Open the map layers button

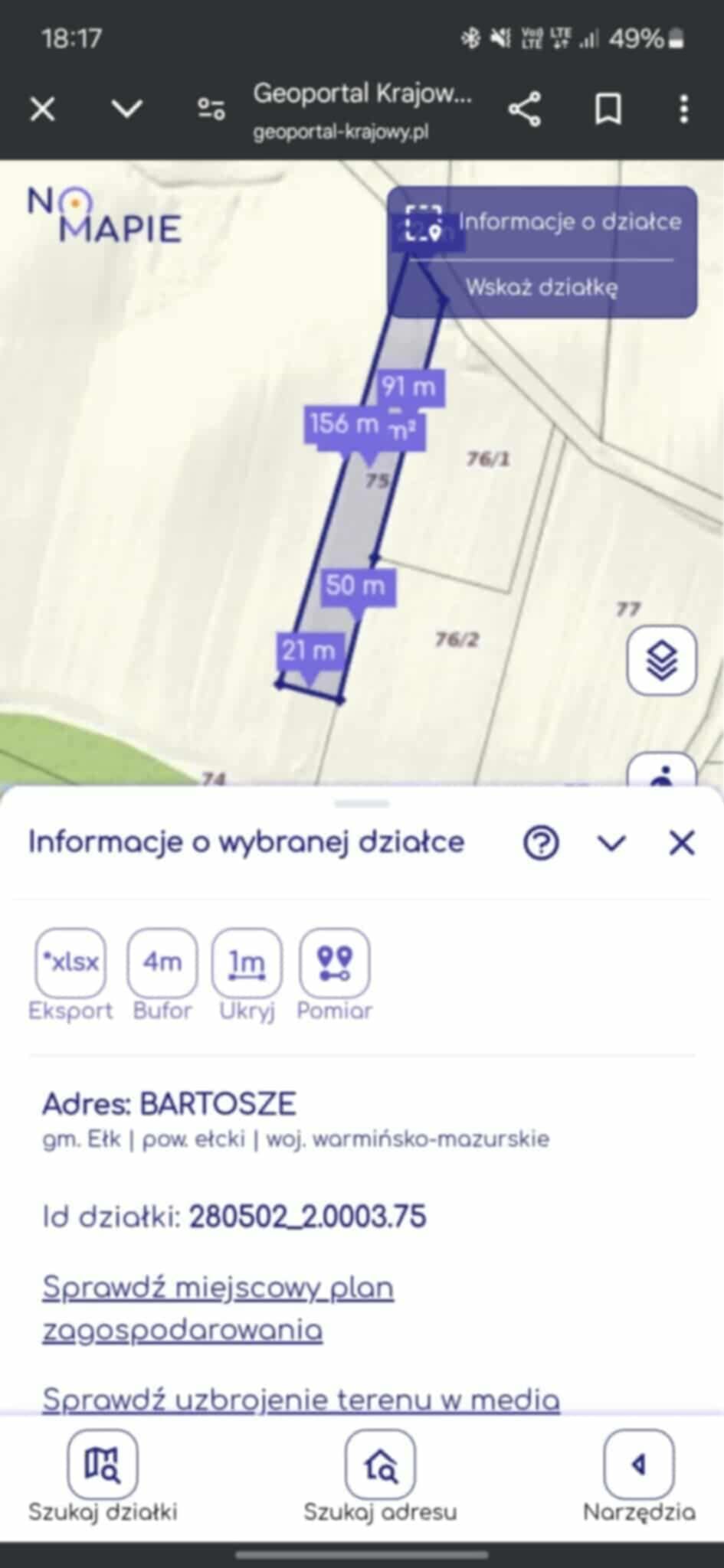tap(661, 660)
